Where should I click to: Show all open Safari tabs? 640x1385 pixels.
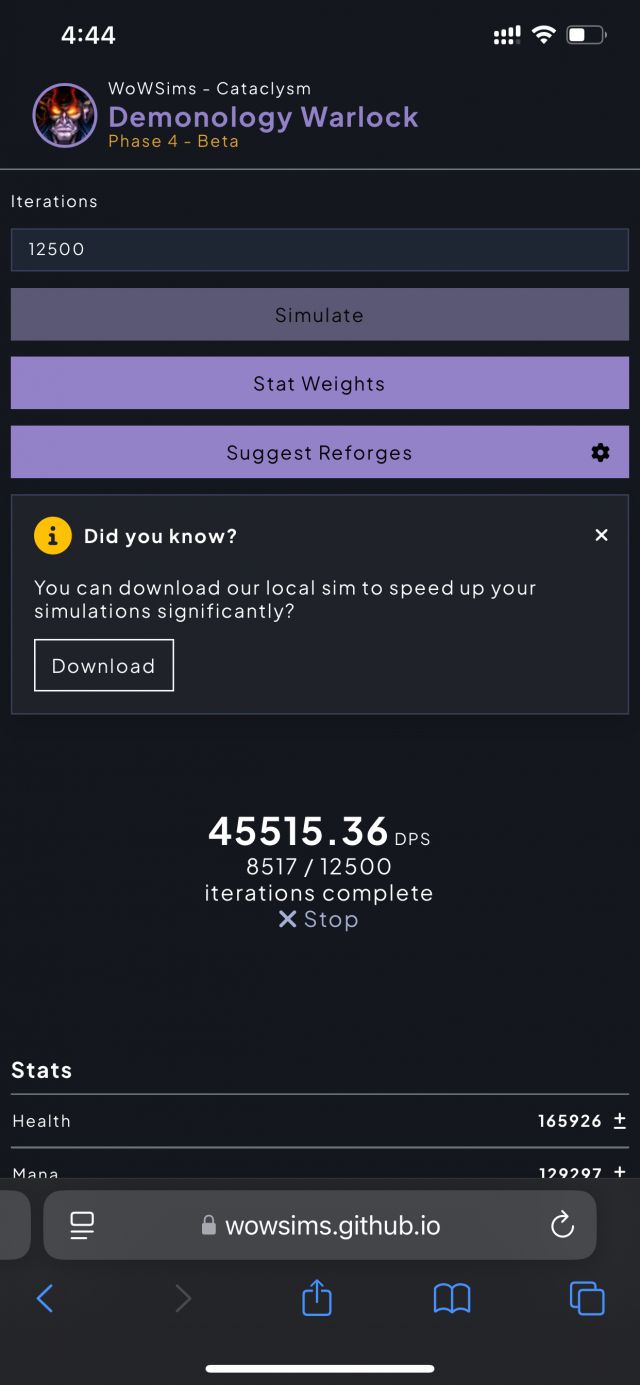586,1298
